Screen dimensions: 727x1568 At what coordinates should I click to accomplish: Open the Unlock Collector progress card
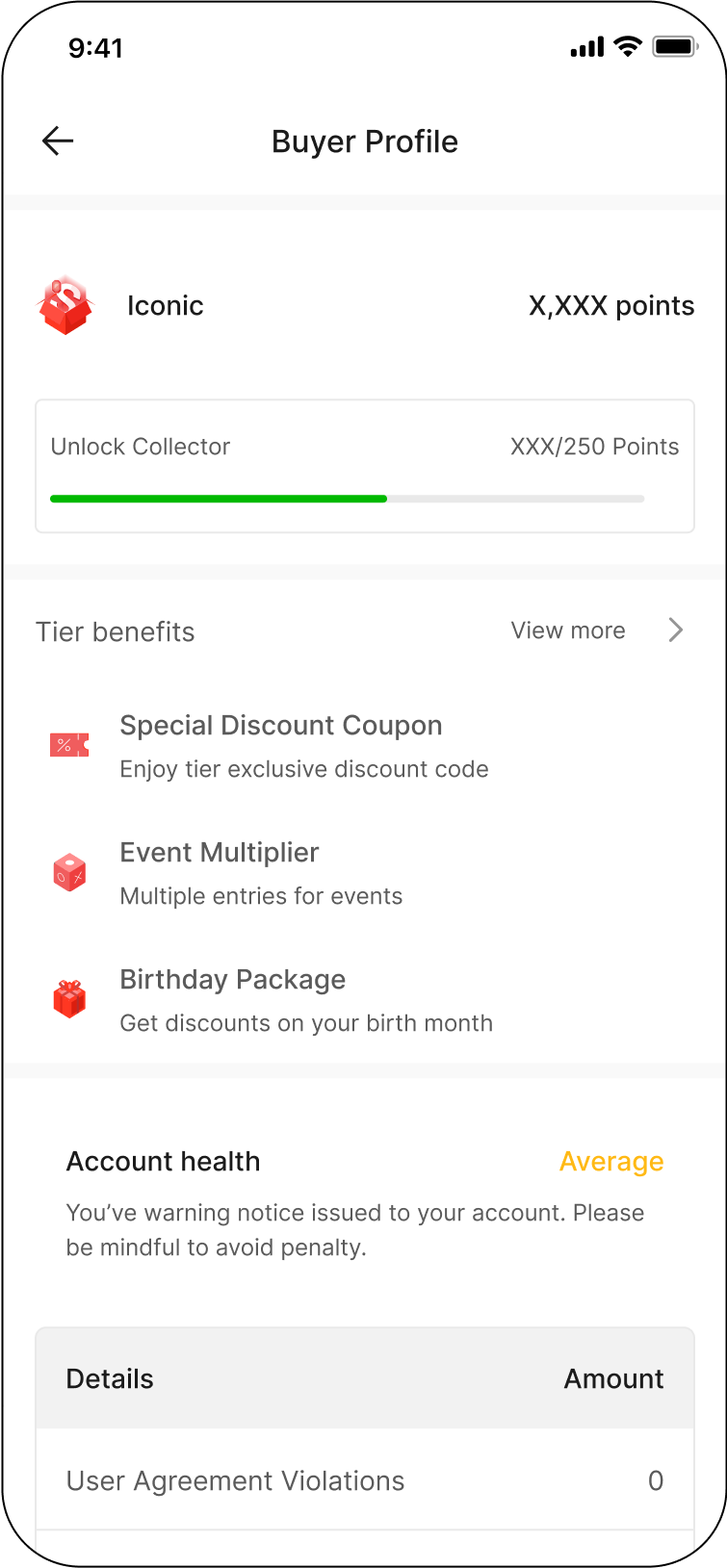click(364, 466)
